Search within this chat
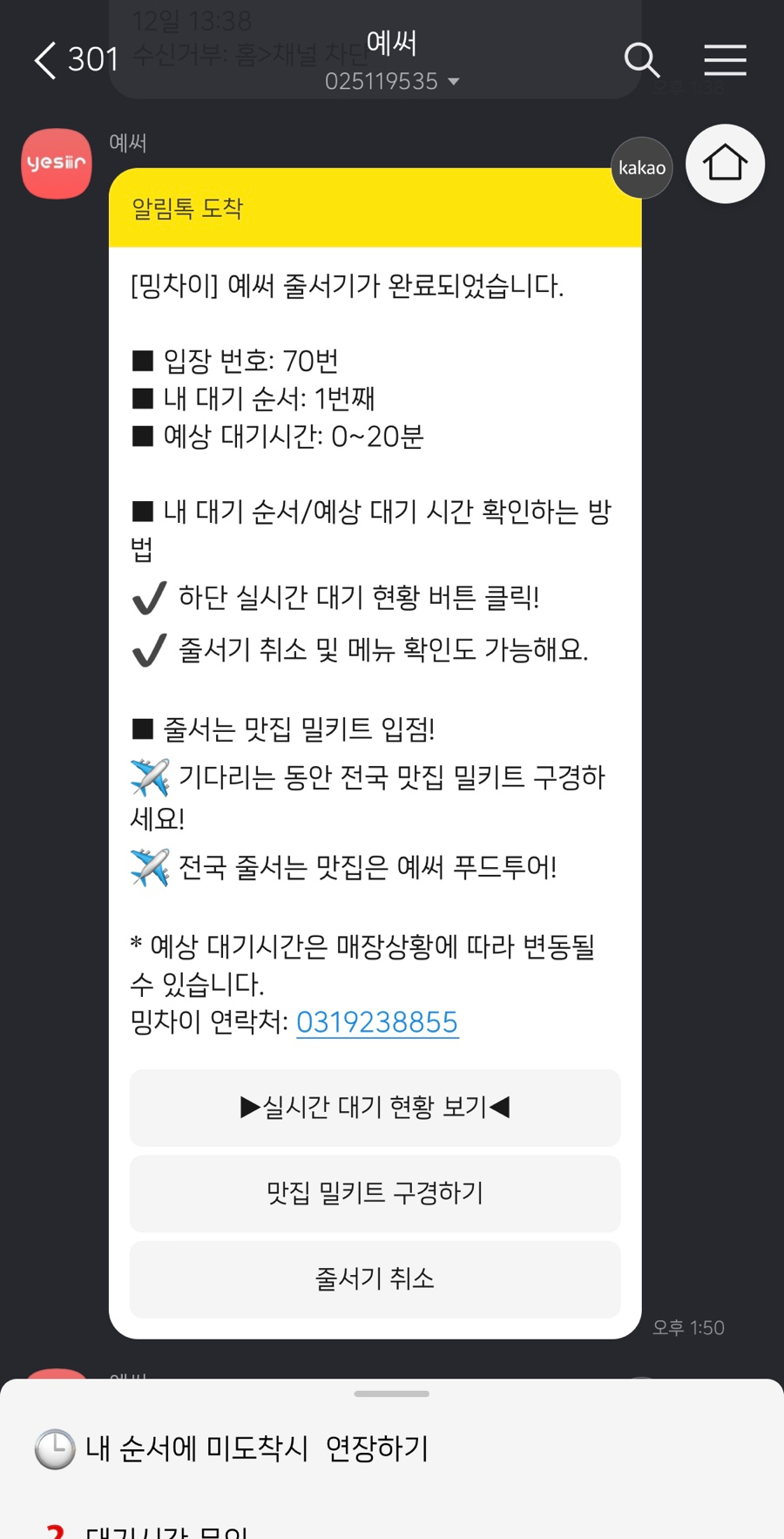 (642, 60)
